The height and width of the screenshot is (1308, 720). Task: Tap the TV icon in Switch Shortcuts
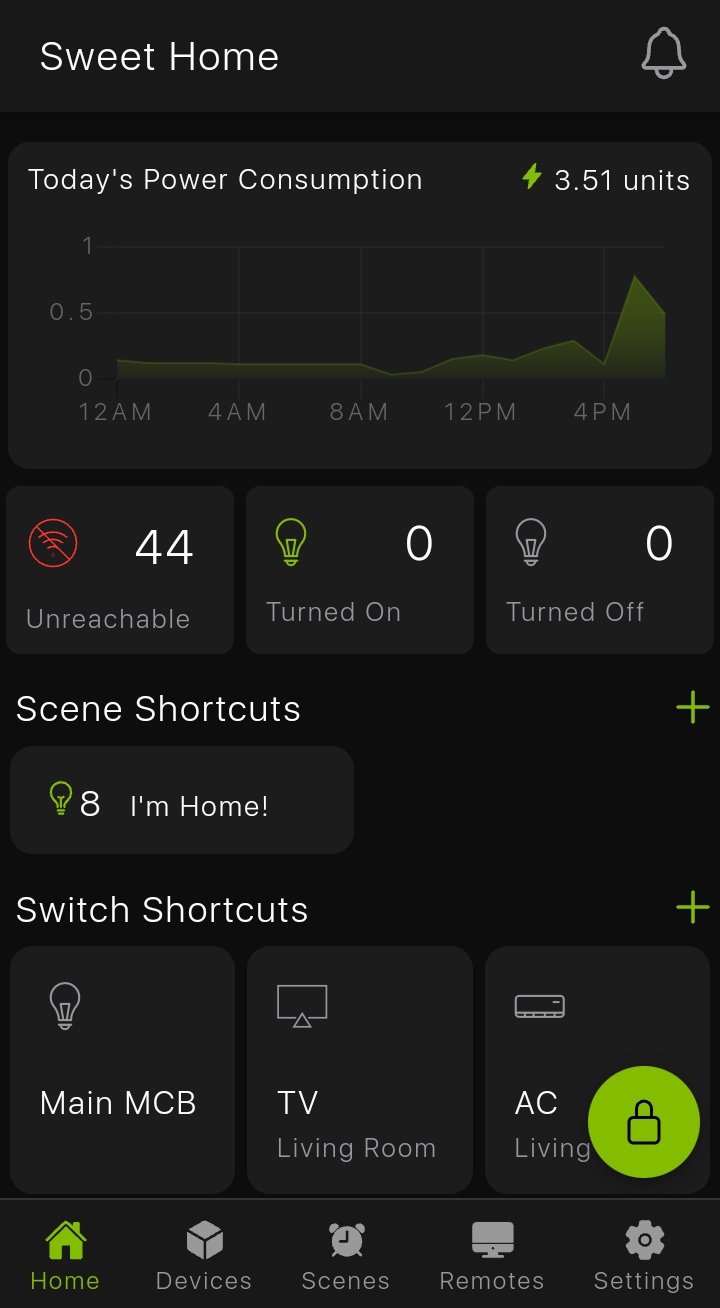pos(301,1005)
